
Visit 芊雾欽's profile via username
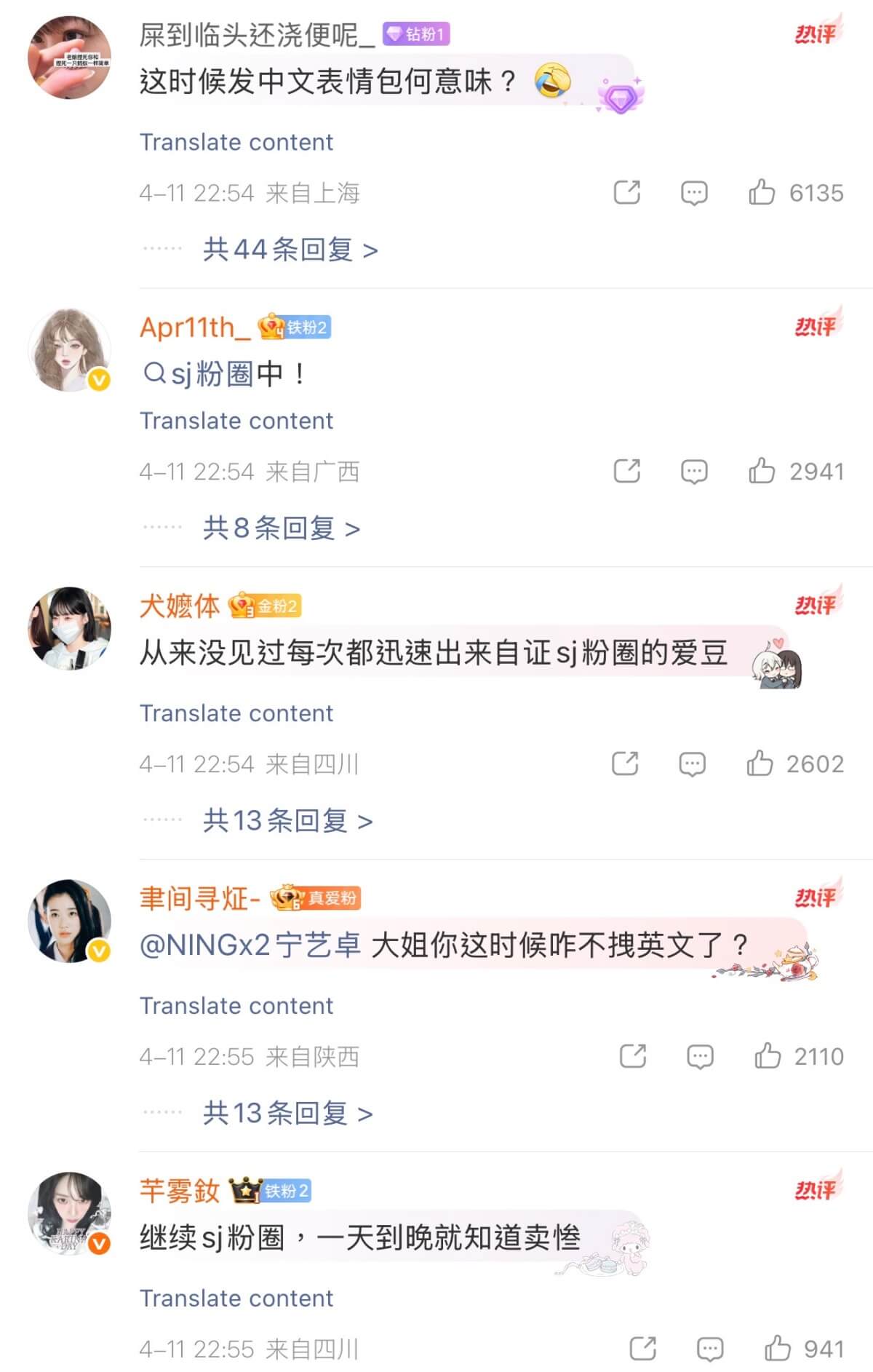180,1191
